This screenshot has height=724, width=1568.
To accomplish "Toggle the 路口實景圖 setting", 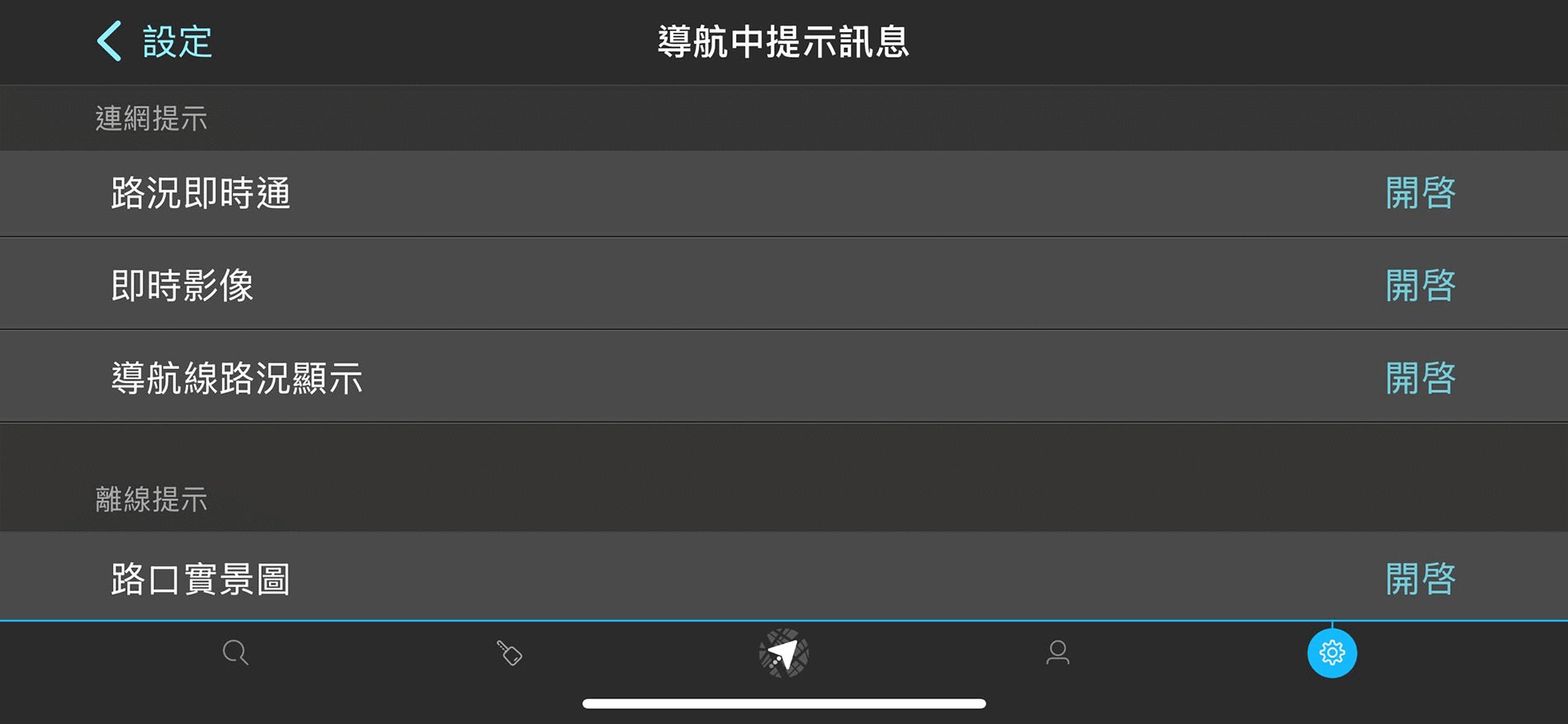I will (x=1419, y=579).
